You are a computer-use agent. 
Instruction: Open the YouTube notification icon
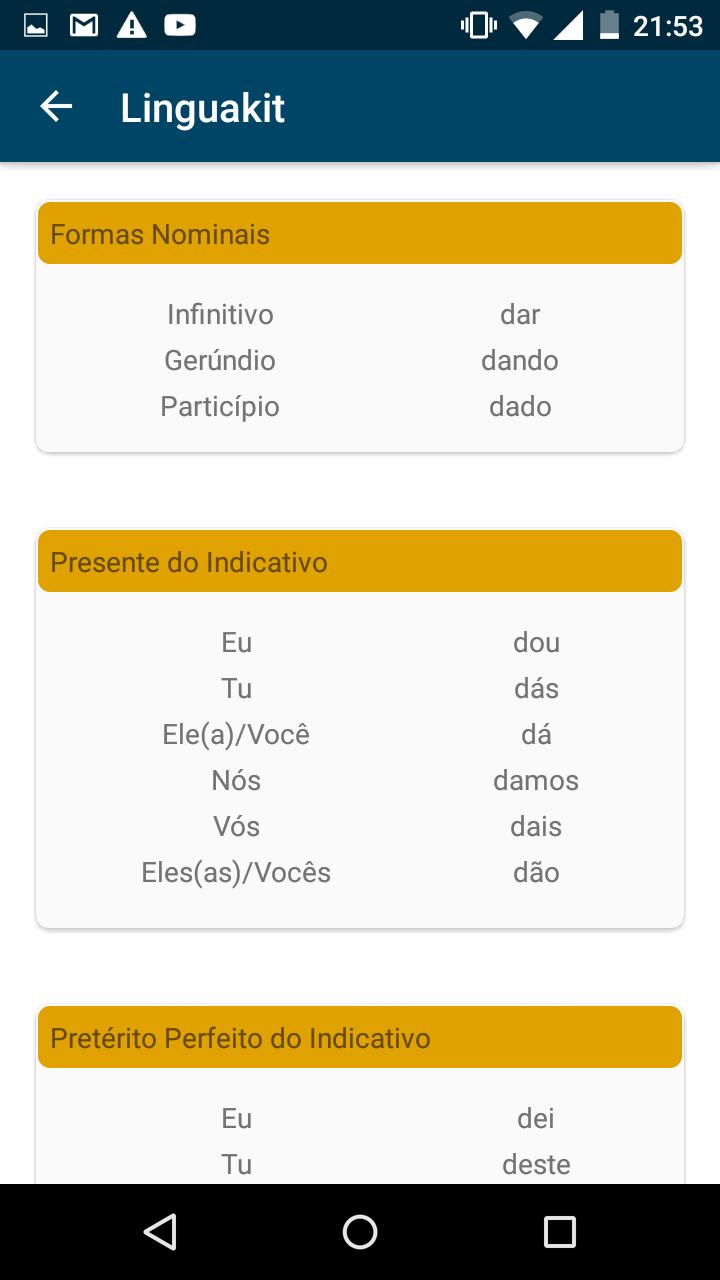tap(180, 25)
